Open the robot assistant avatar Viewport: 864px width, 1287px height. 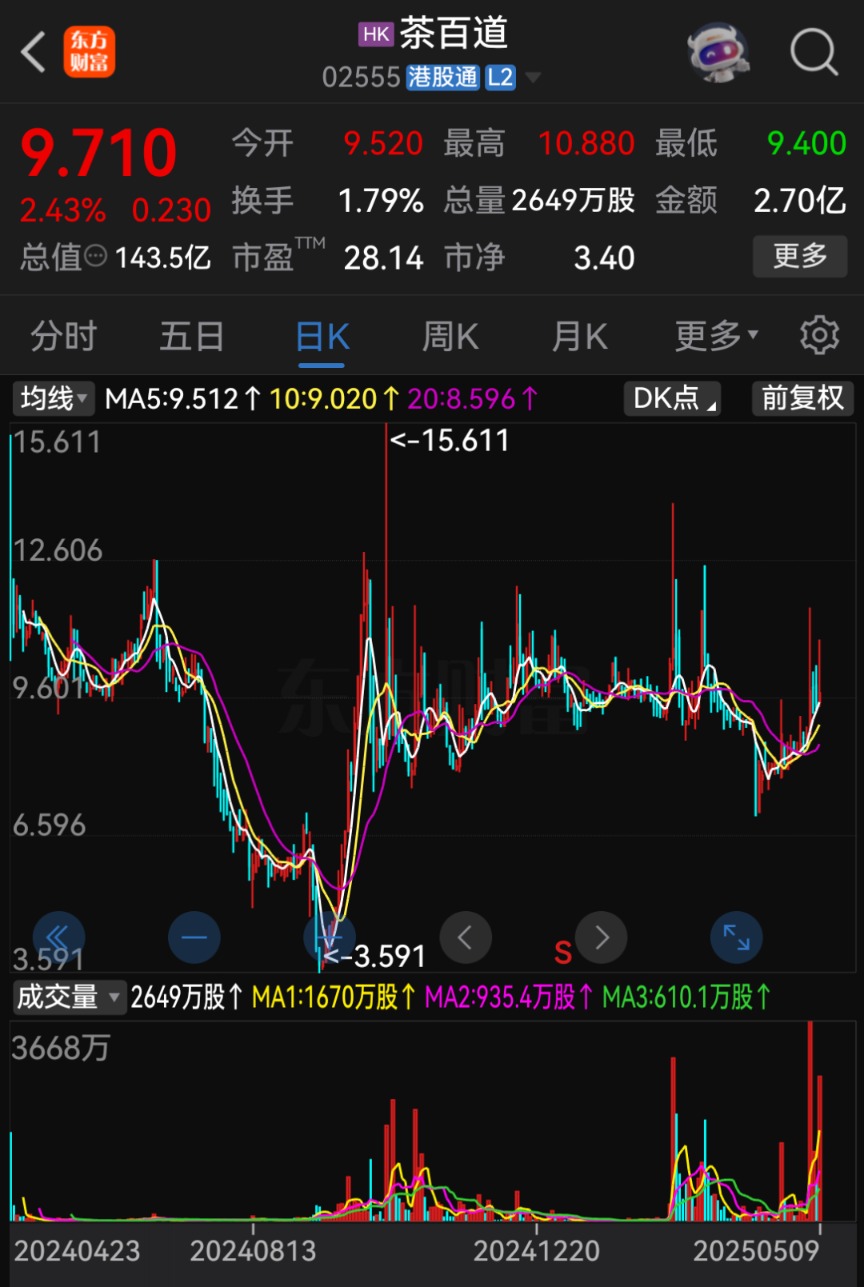719,52
